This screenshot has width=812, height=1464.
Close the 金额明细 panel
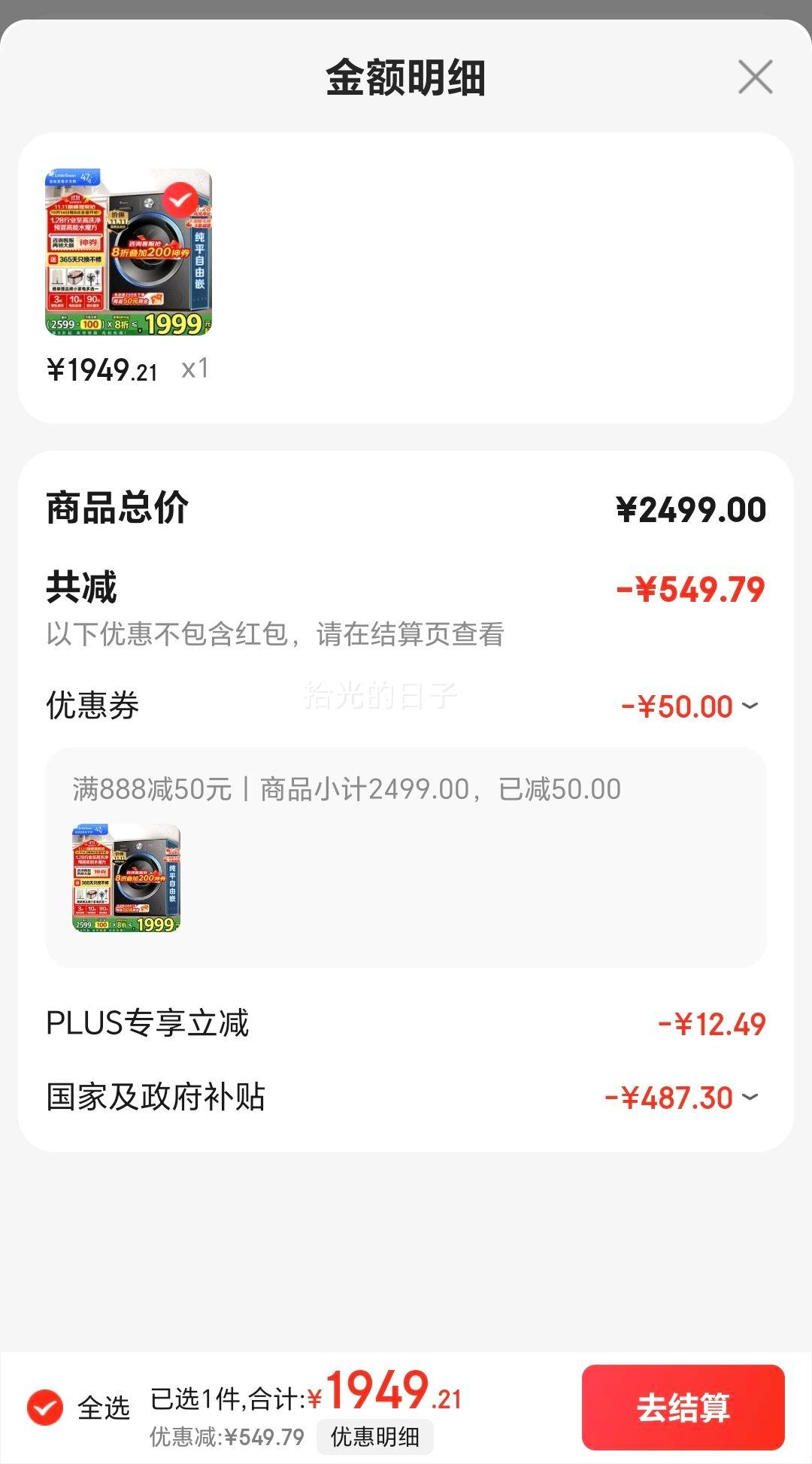click(755, 77)
